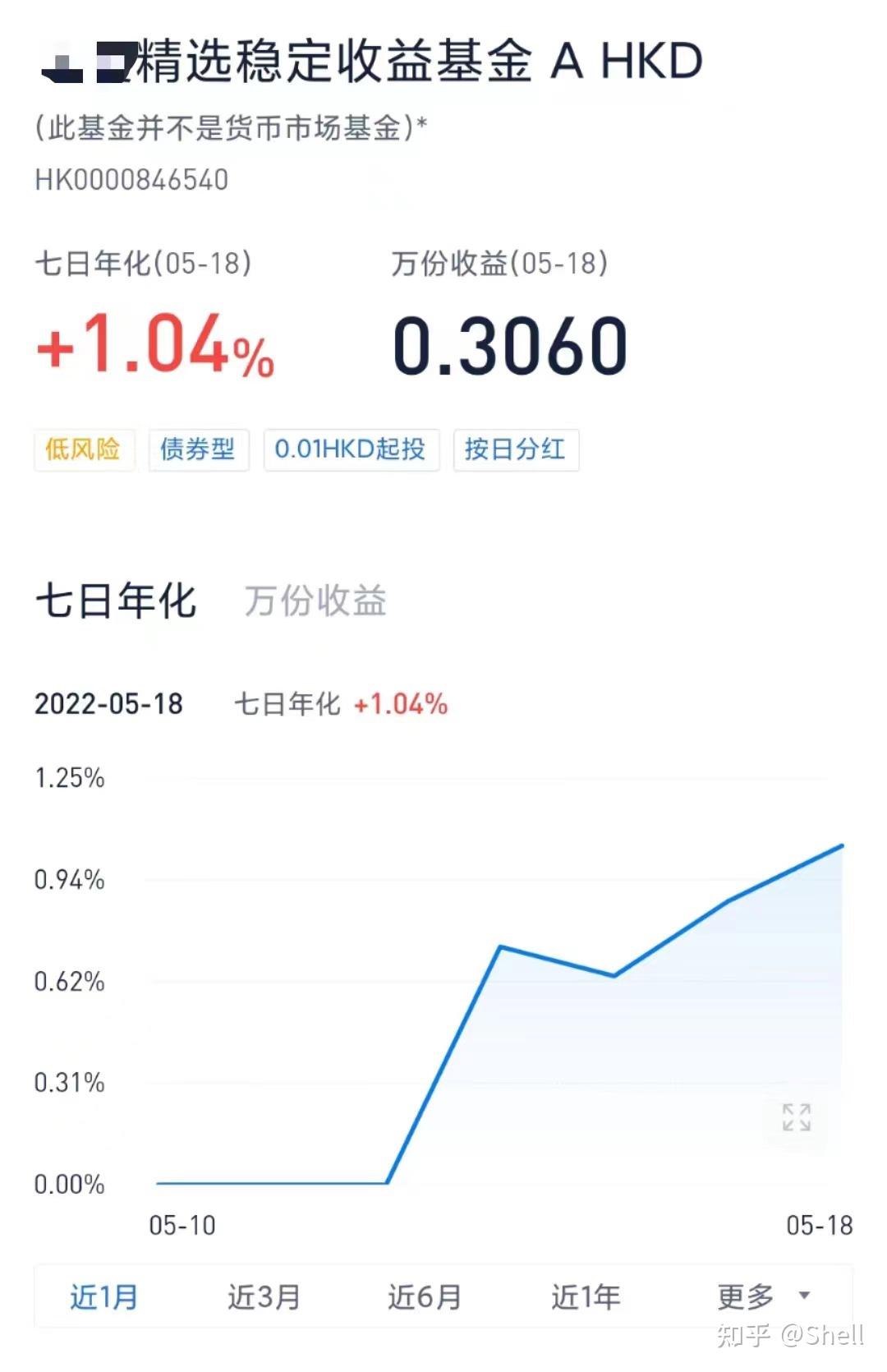This screenshot has width=887, height=1372.
Task: Click the 债券型 fund type tag
Action: [198, 449]
